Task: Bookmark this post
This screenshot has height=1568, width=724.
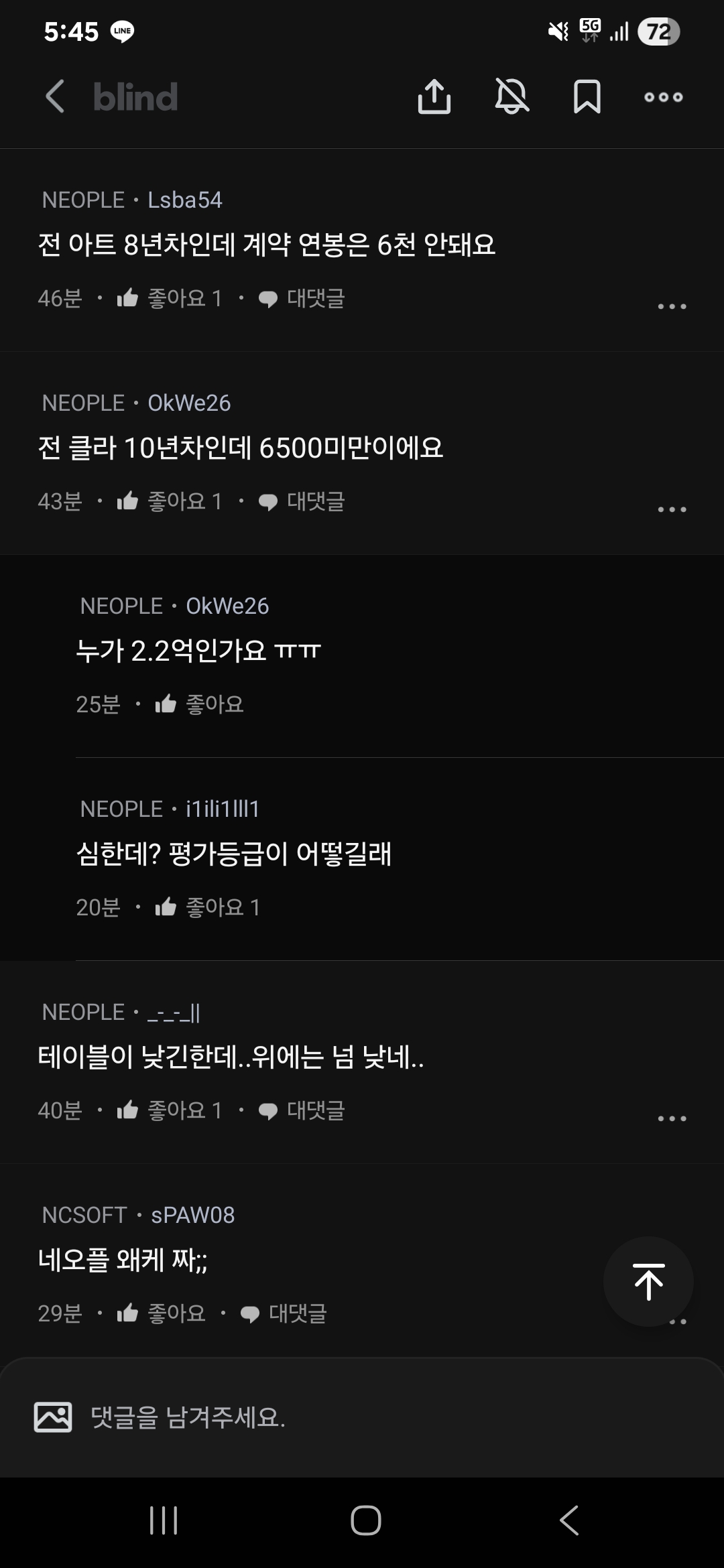Action: click(587, 96)
